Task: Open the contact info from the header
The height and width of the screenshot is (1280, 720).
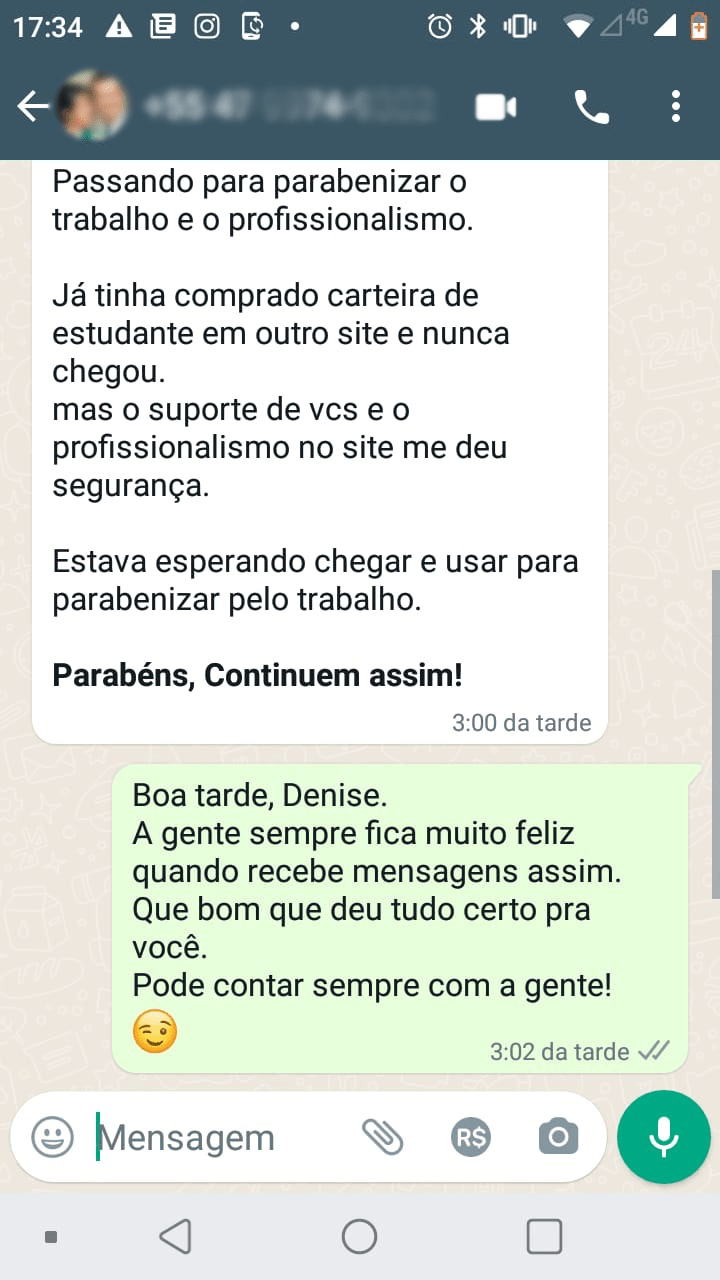Action: [290, 106]
